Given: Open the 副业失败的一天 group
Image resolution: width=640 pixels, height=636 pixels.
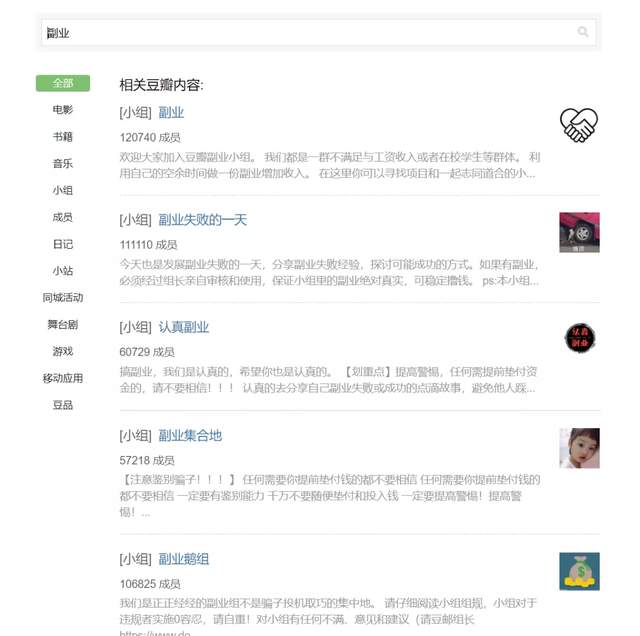Looking at the screenshot, I should pos(202,220).
